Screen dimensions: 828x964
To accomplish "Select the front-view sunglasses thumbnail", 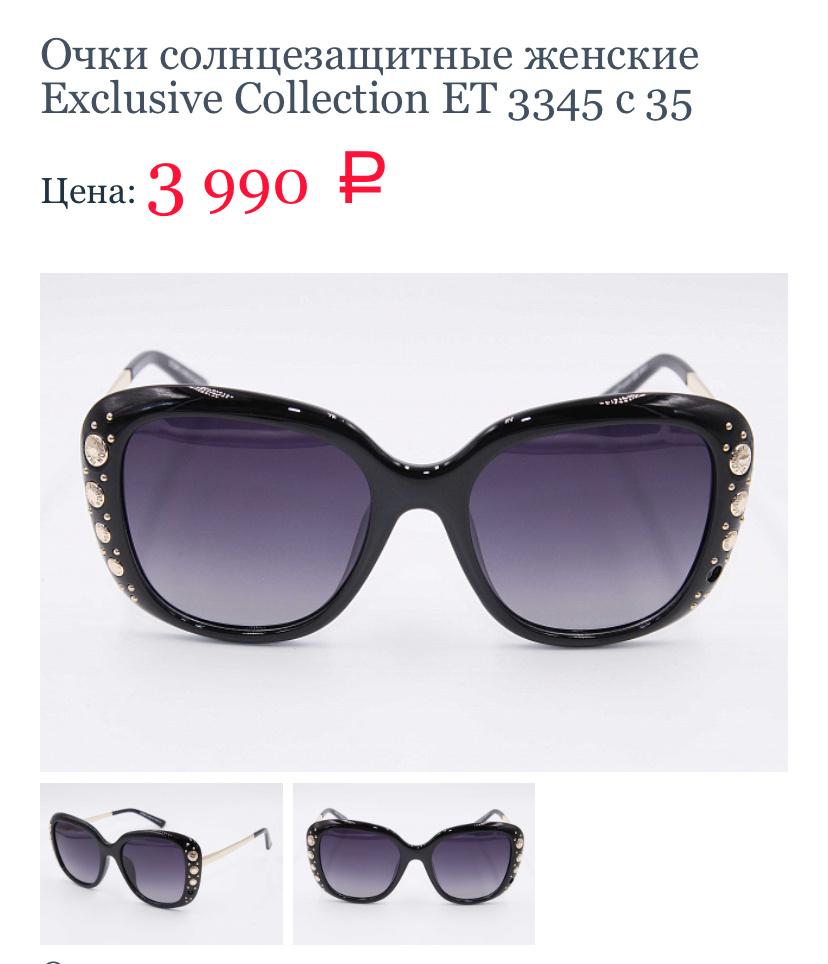I will [x=413, y=863].
